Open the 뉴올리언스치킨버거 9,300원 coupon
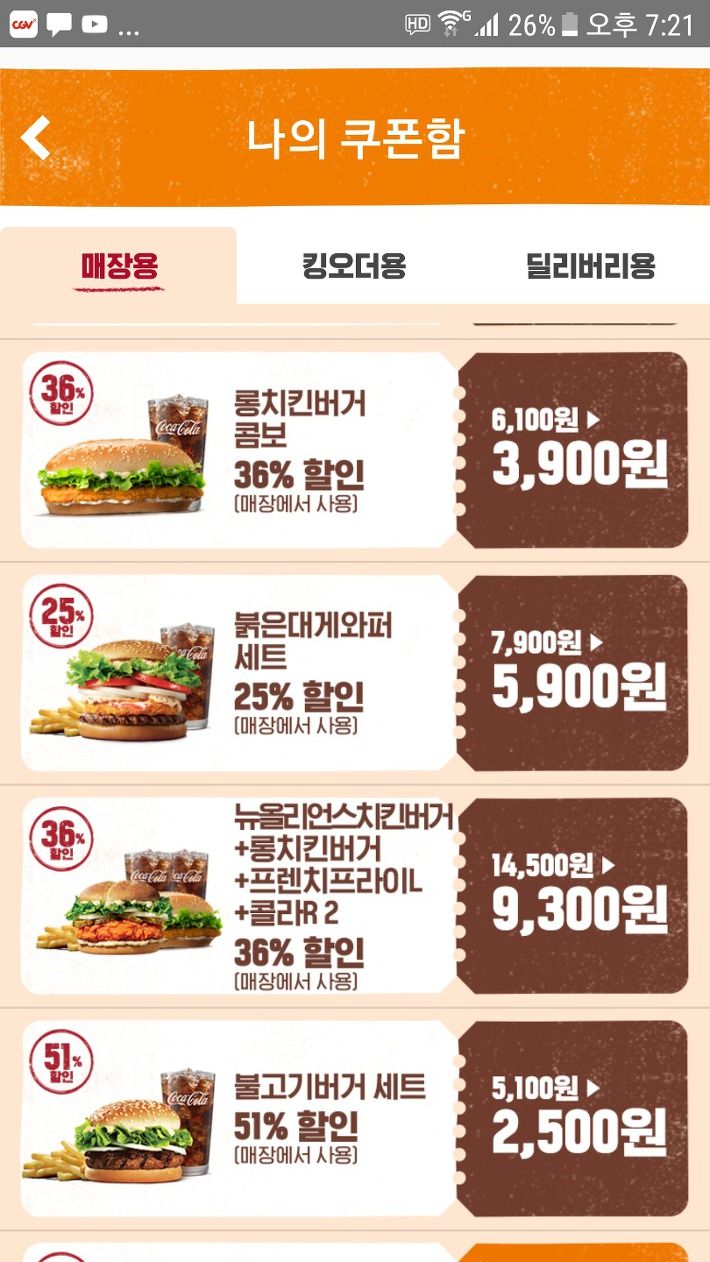The width and height of the screenshot is (710, 1262). [x=354, y=896]
